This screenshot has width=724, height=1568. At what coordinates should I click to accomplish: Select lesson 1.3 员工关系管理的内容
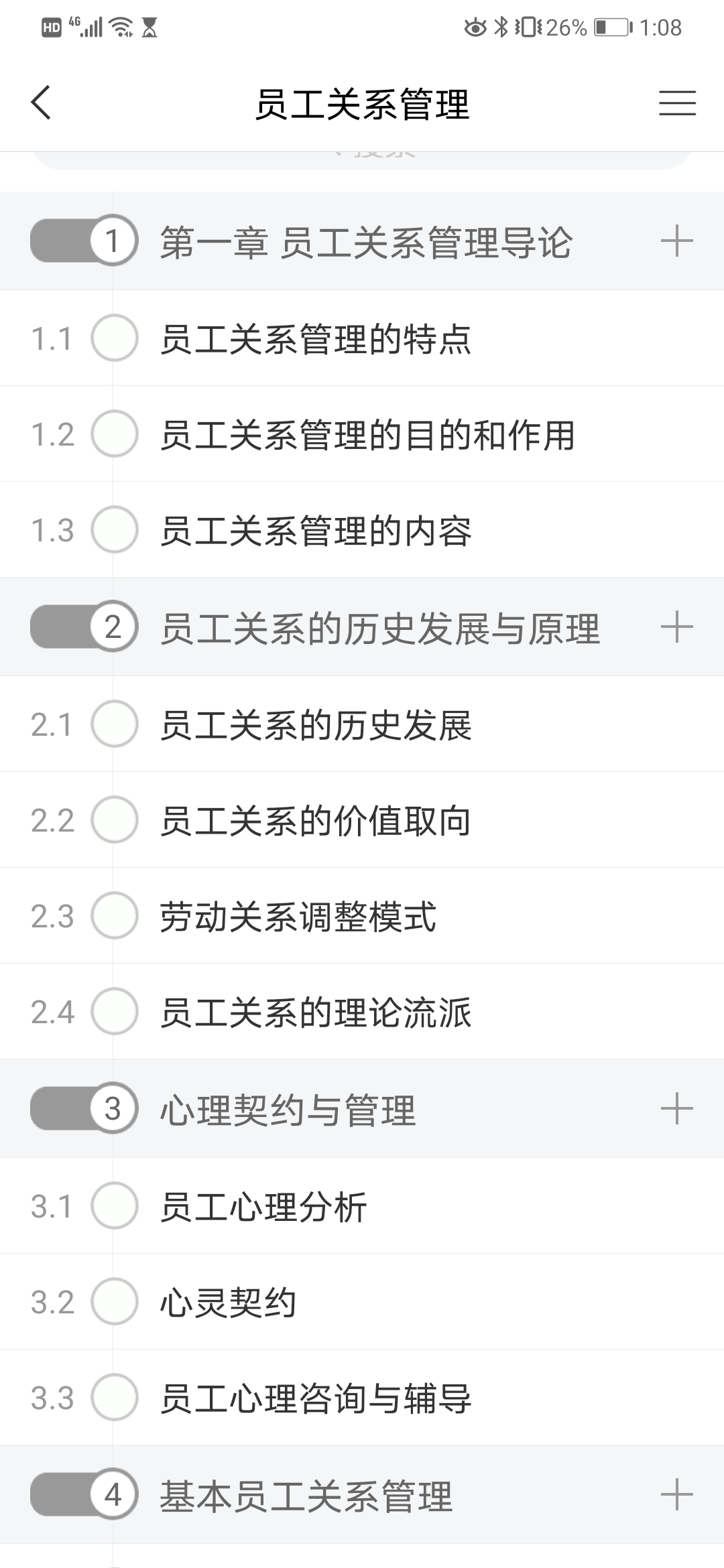(315, 530)
